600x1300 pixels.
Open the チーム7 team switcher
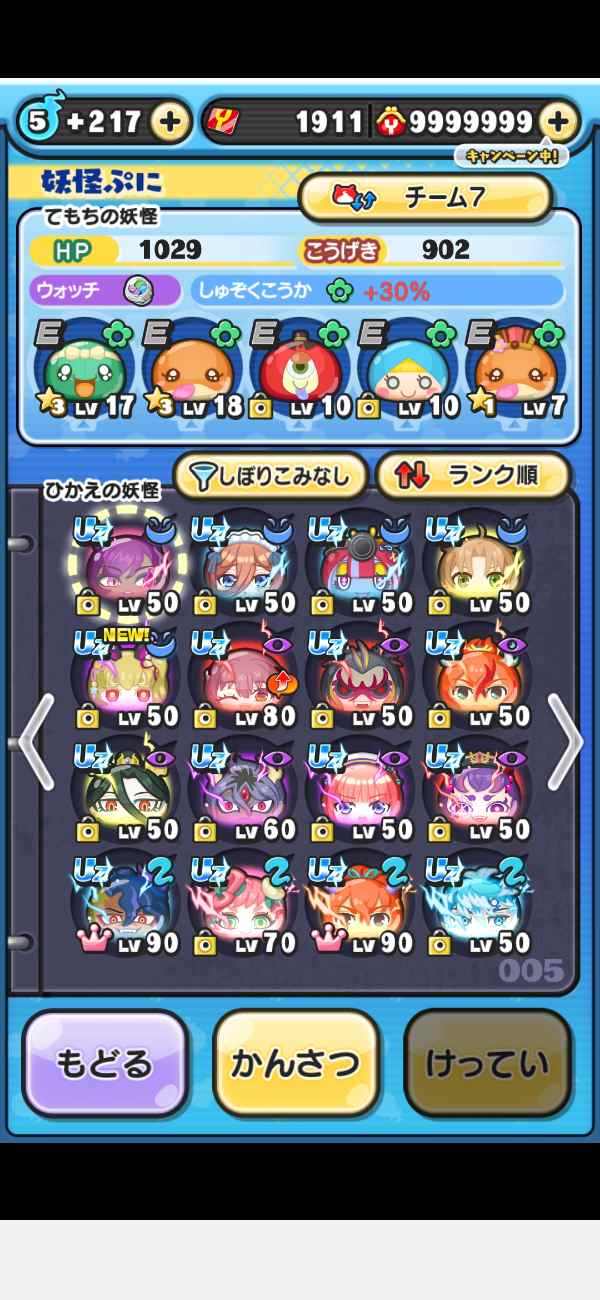[x=426, y=197]
